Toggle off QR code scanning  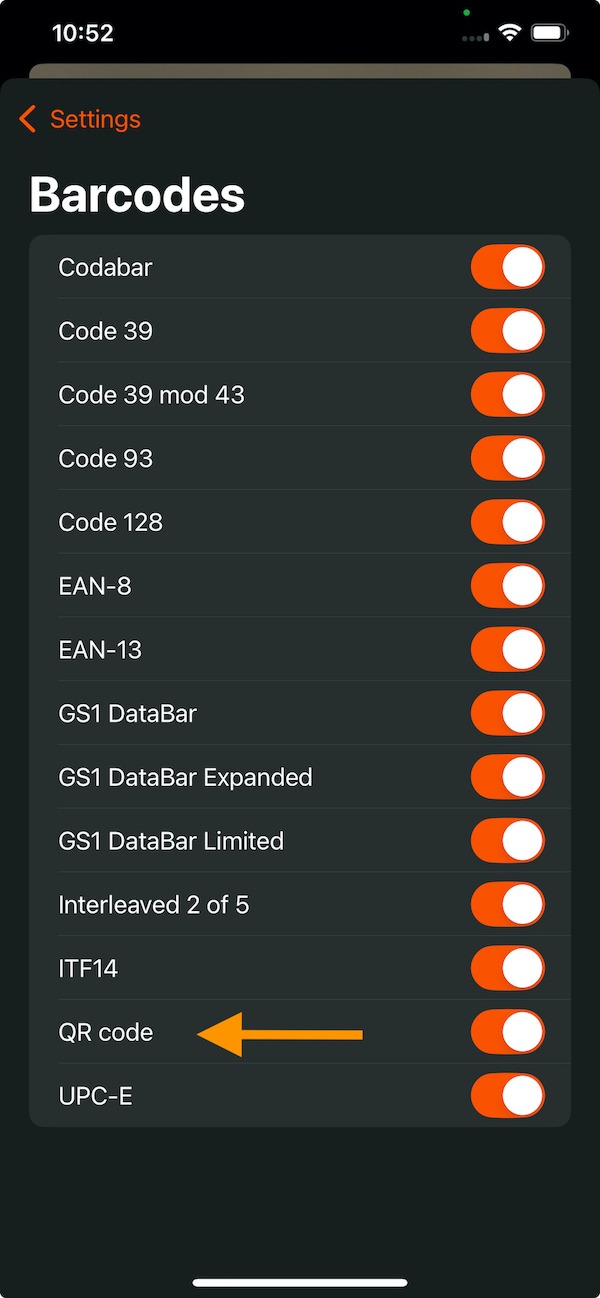pyautogui.click(x=507, y=1032)
